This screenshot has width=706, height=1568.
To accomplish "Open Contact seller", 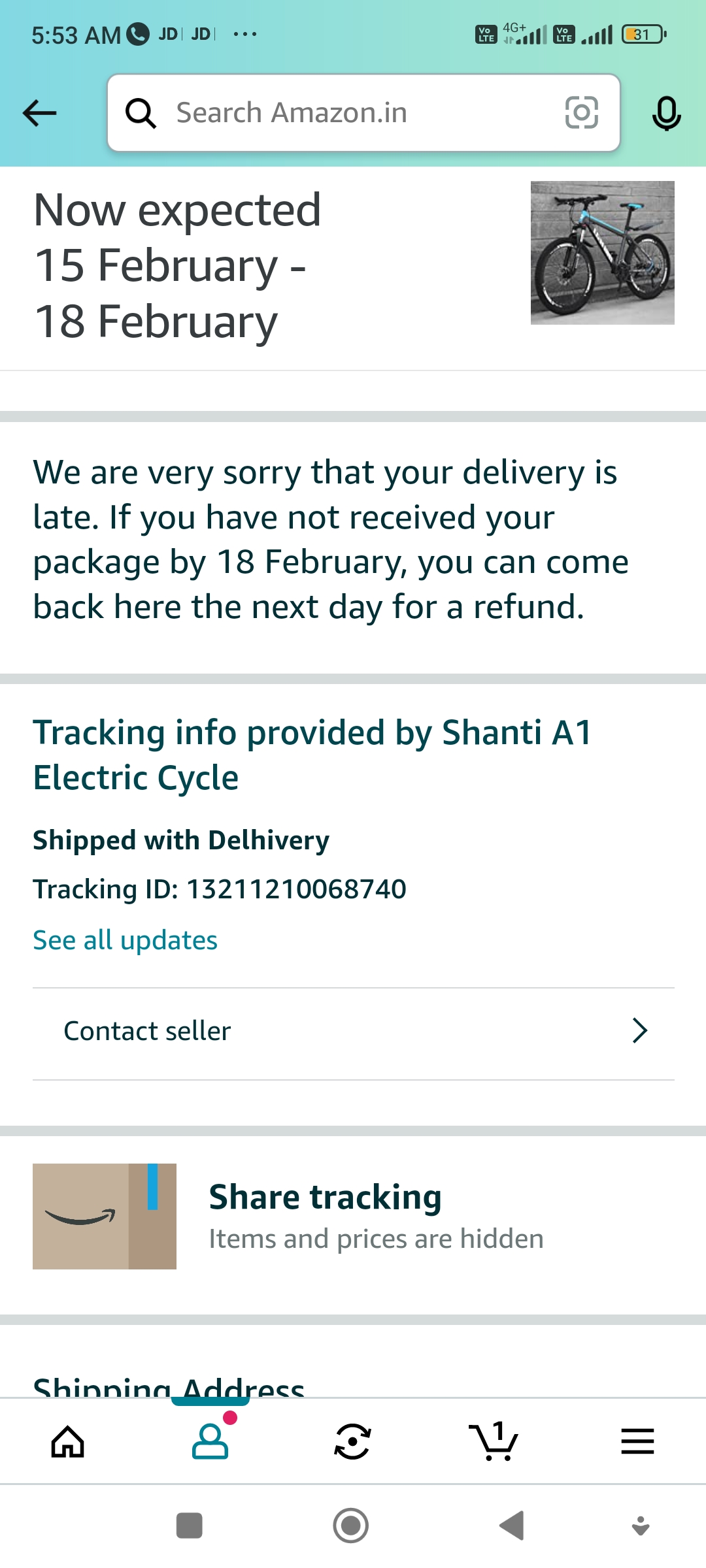I will [353, 1031].
